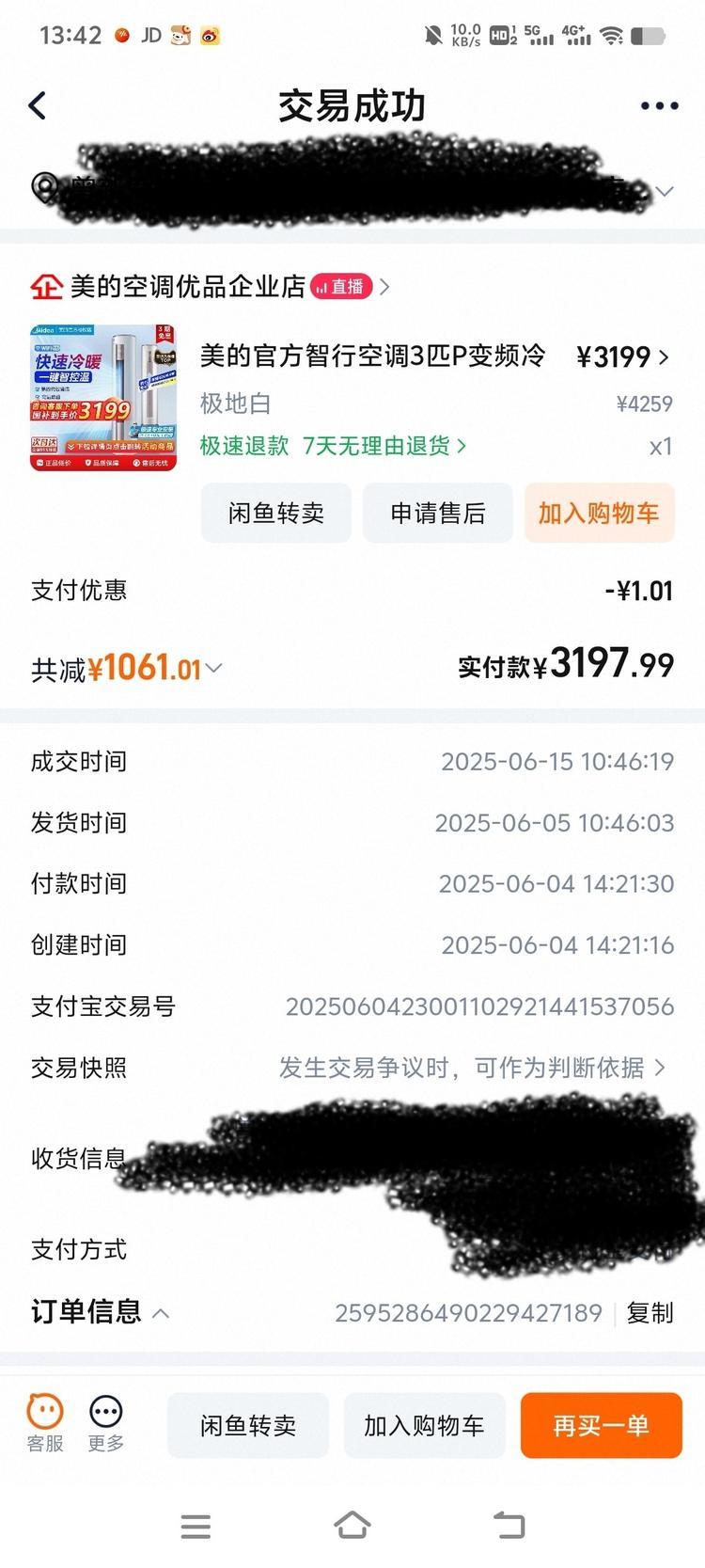Viewport: 705px width, 1568px height.
Task: Tap 加入购物车 in the bottom bar
Action: coord(424,1425)
